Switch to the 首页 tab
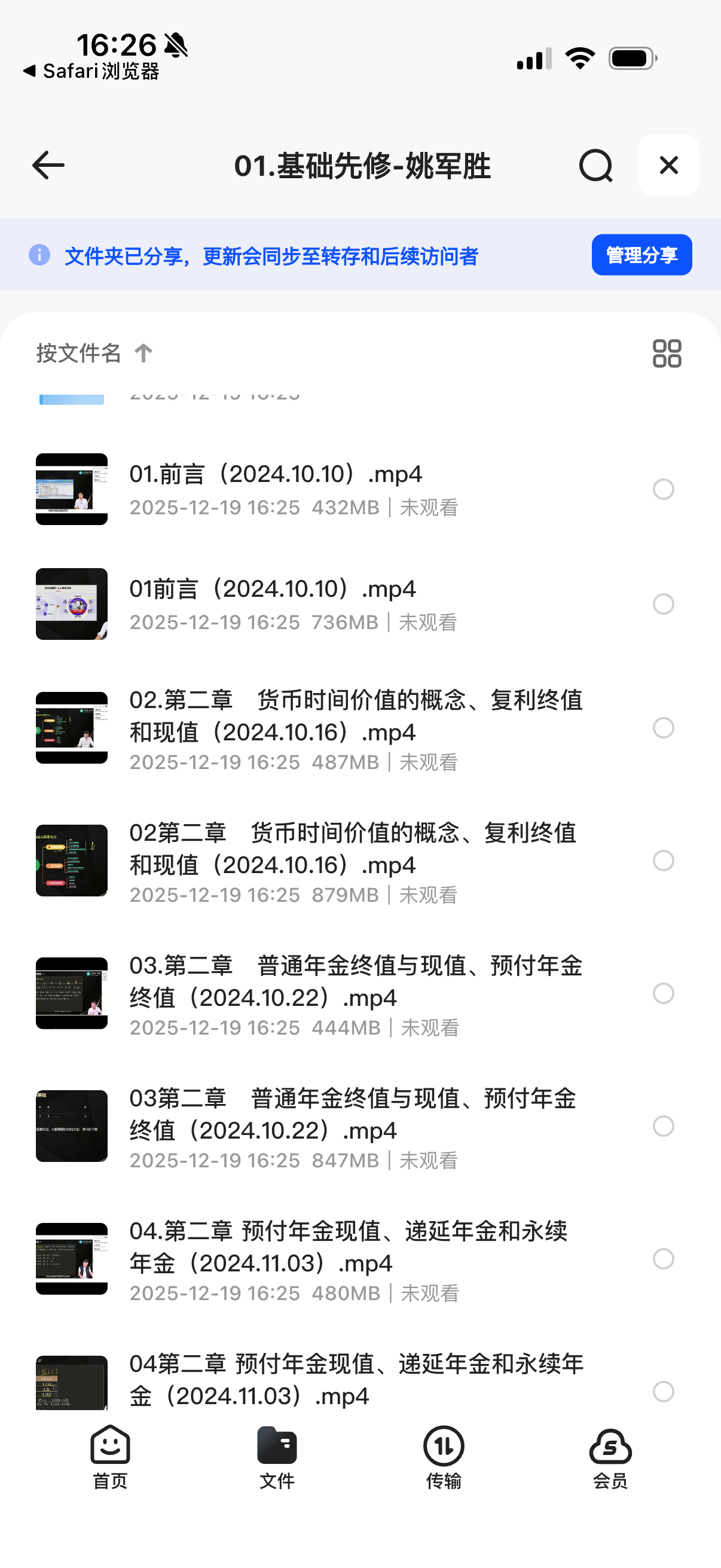The width and height of the screenshot is (721, 1568). click(110, 1456)
